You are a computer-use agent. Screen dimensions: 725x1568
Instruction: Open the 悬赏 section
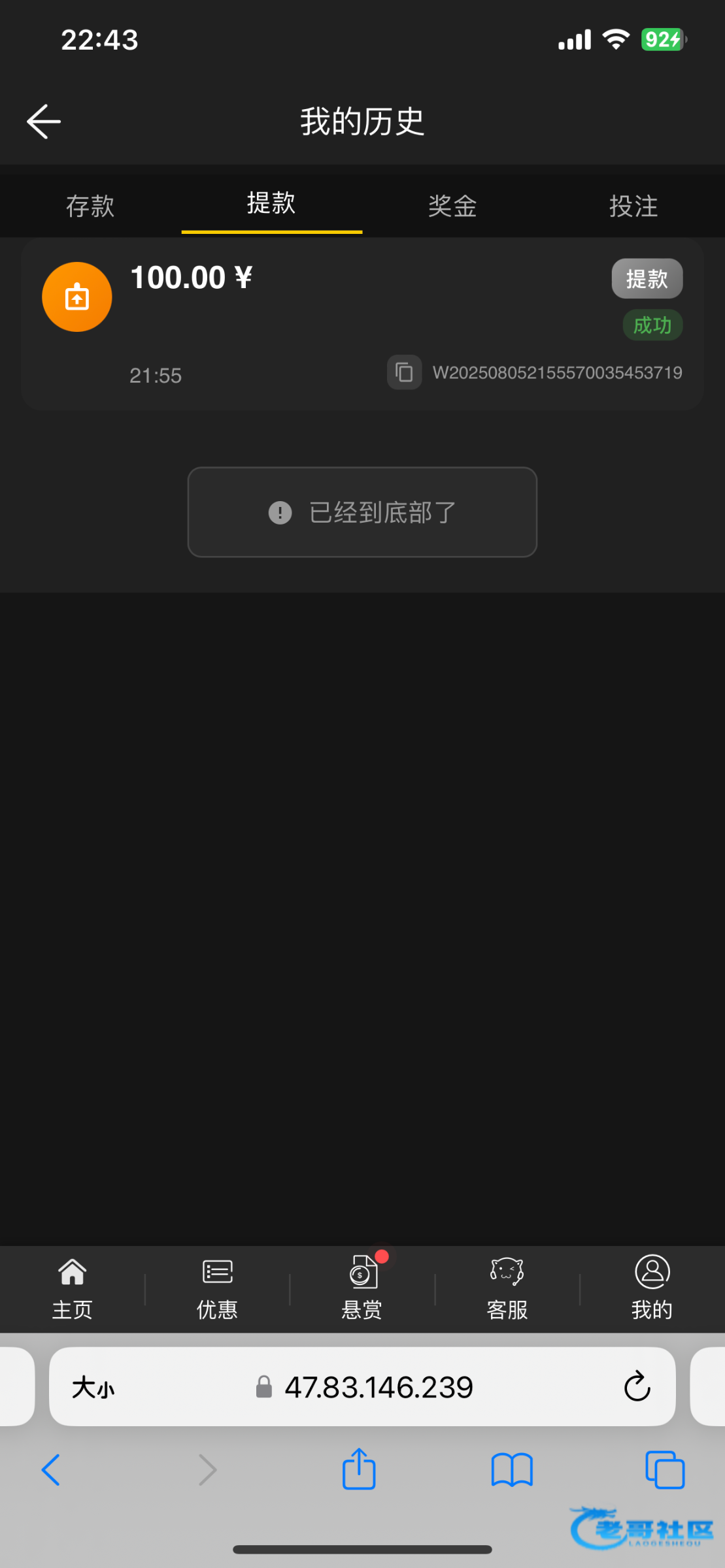tap(362, 1288)
